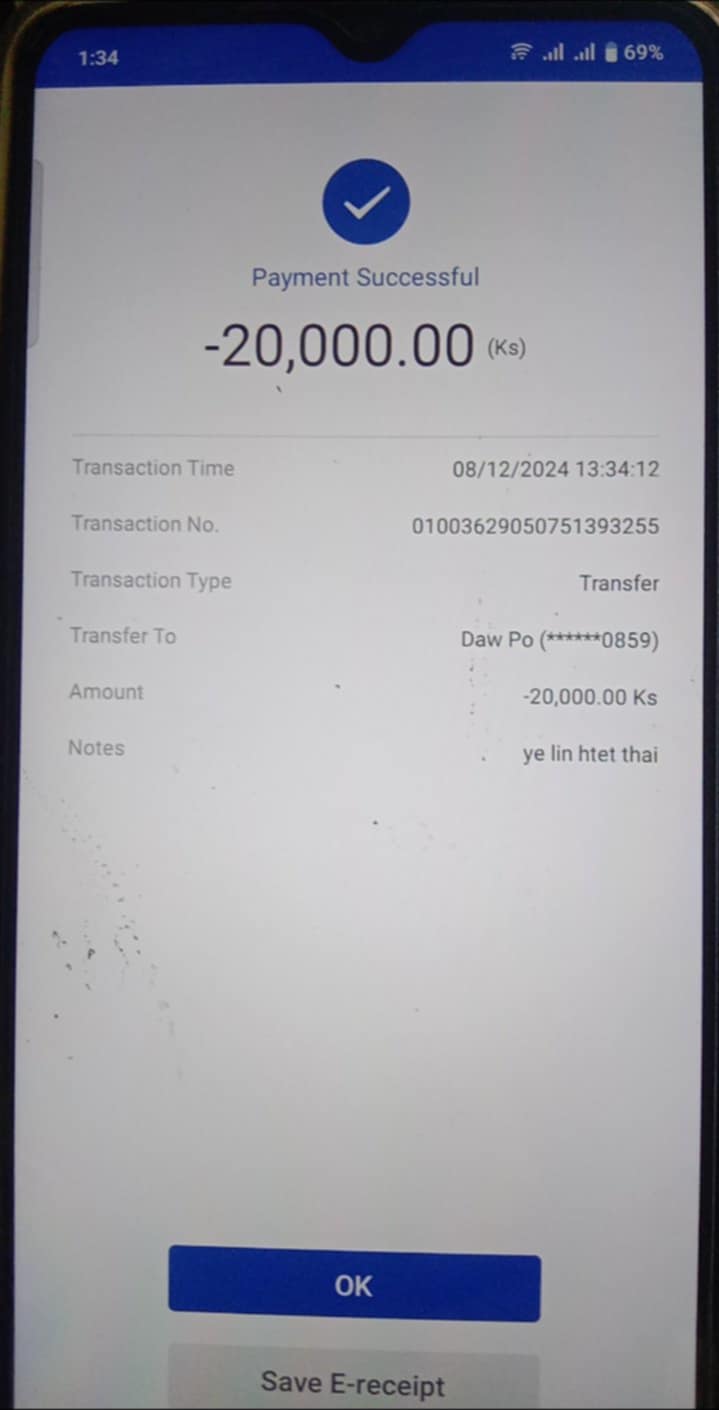
Task: Save the E-receipt
Action: (x=353, y=1382)
